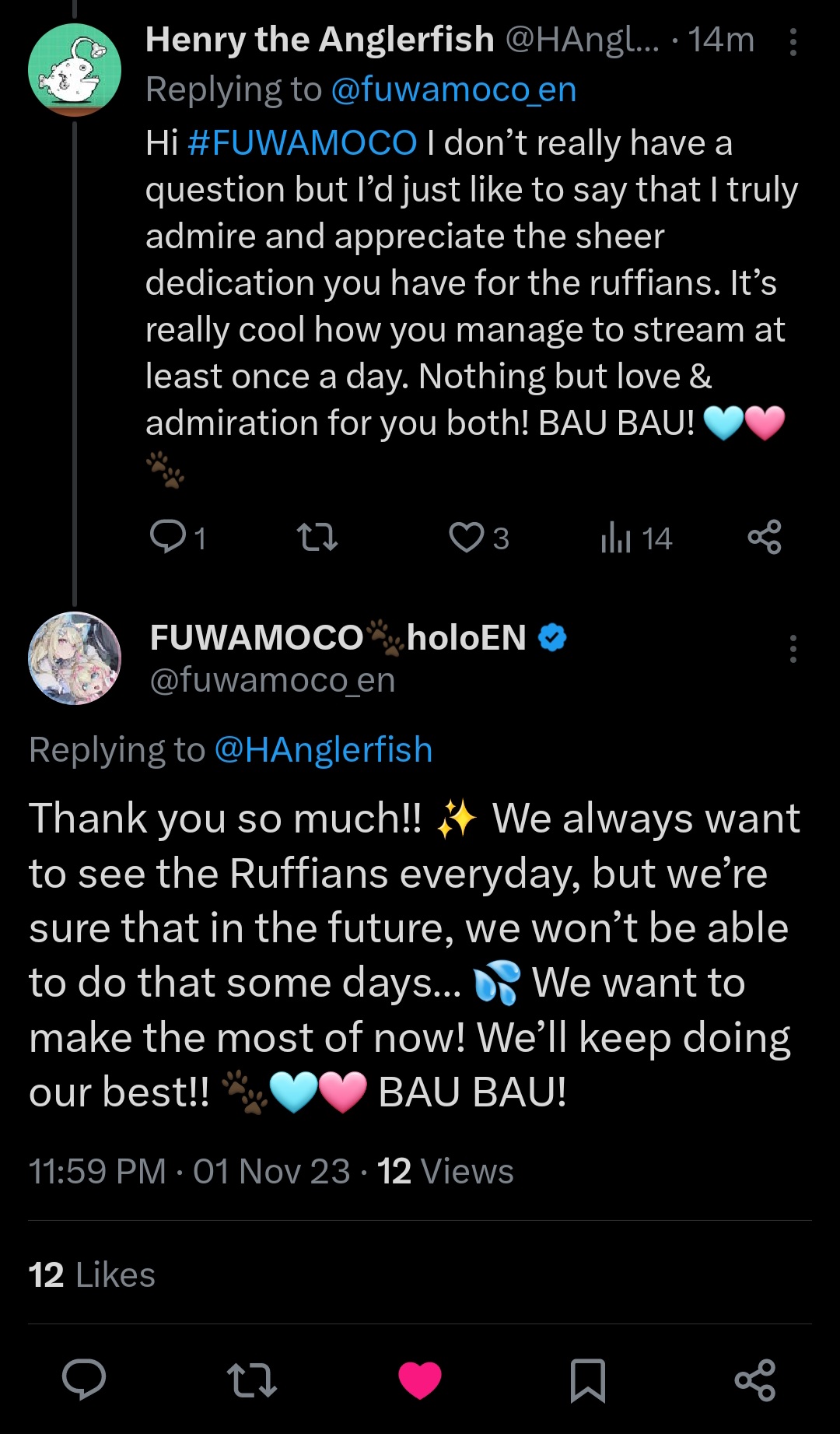Viewport: 840px width, 1434px height.
Task: Open overflow menu on Henry the Anglerfish's tweet
Action: pyautogui.click(x=793, y=42)
